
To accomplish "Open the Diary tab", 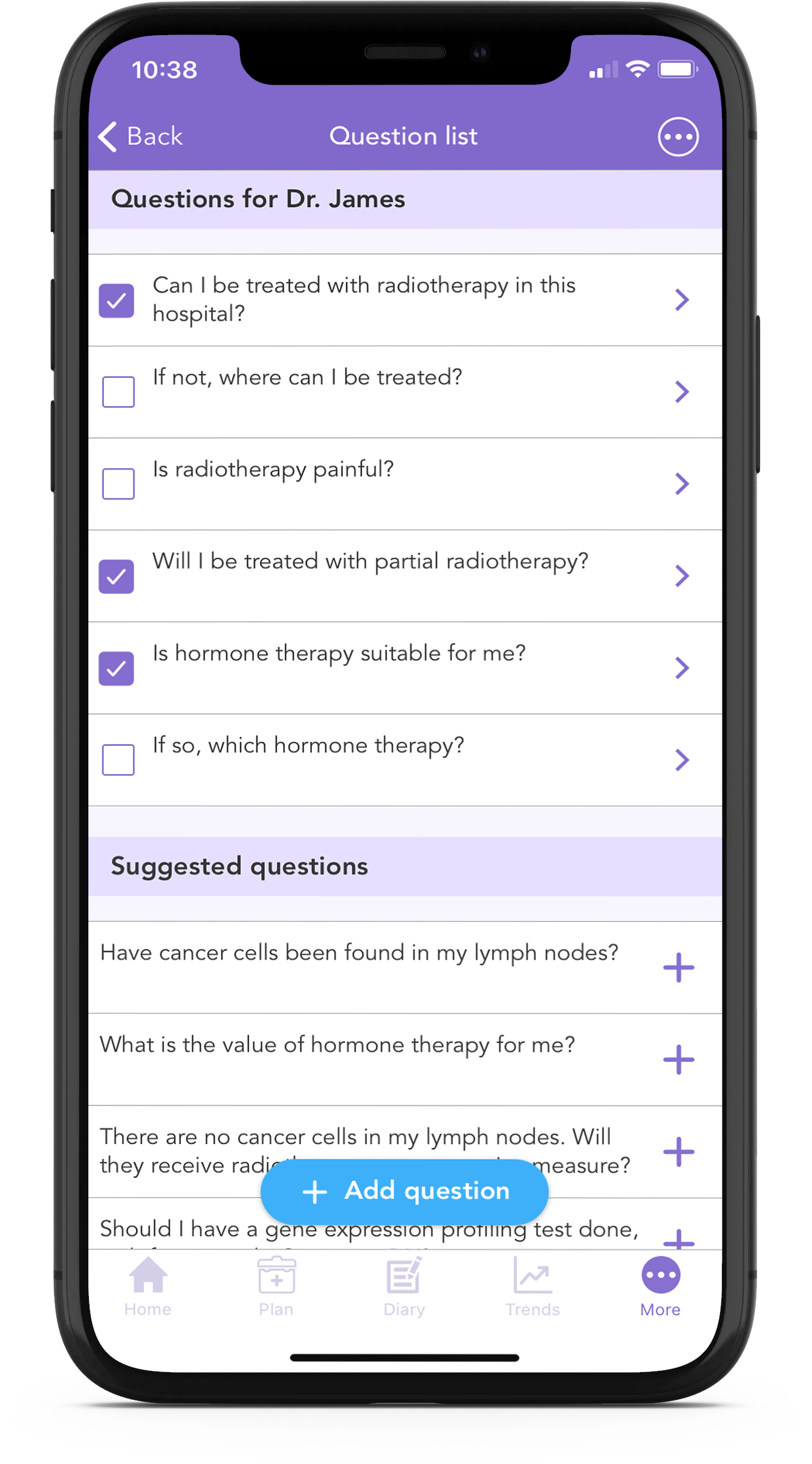I will (404, 1287).
